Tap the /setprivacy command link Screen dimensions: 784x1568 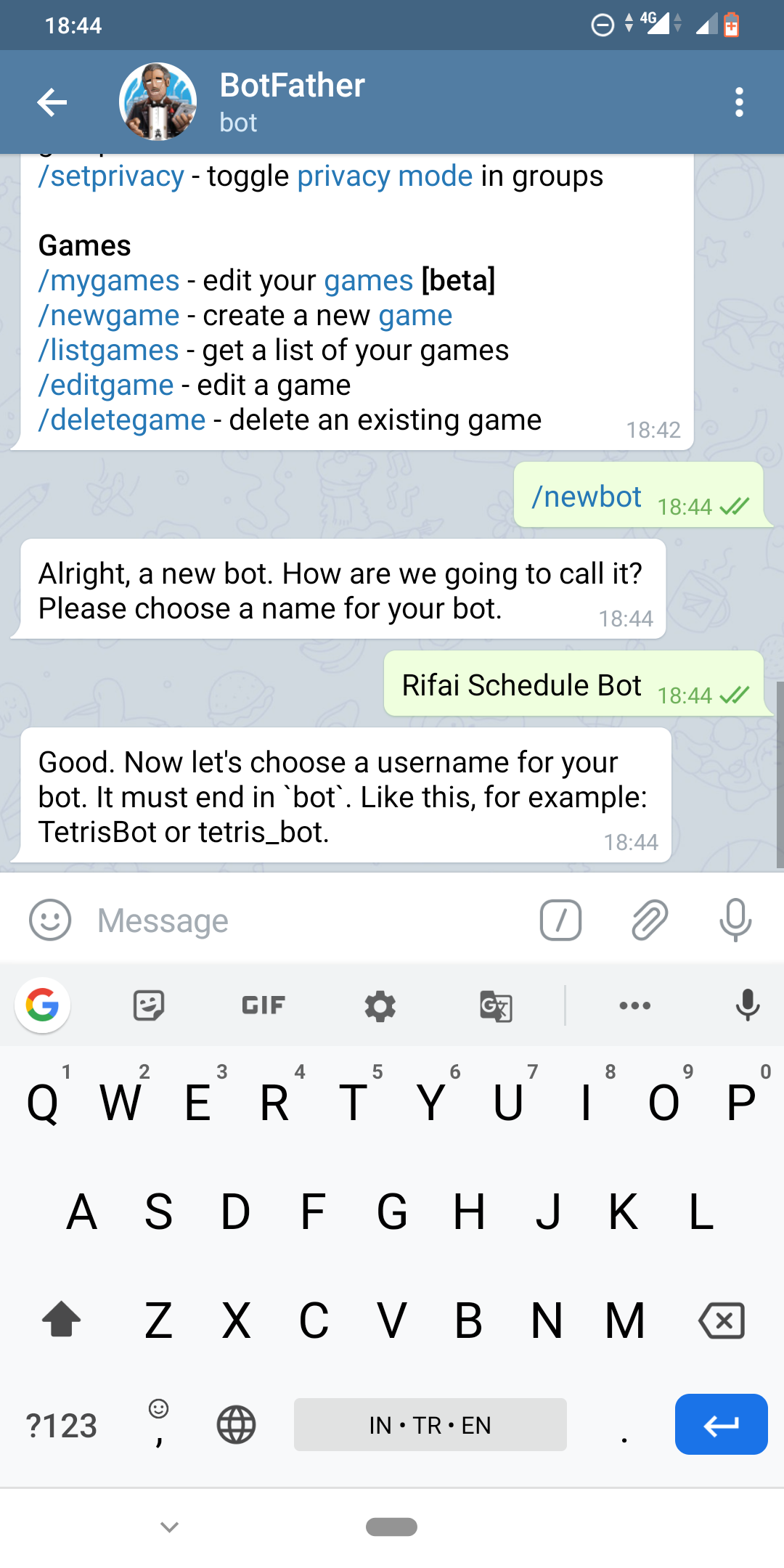(x=111, y=176)
